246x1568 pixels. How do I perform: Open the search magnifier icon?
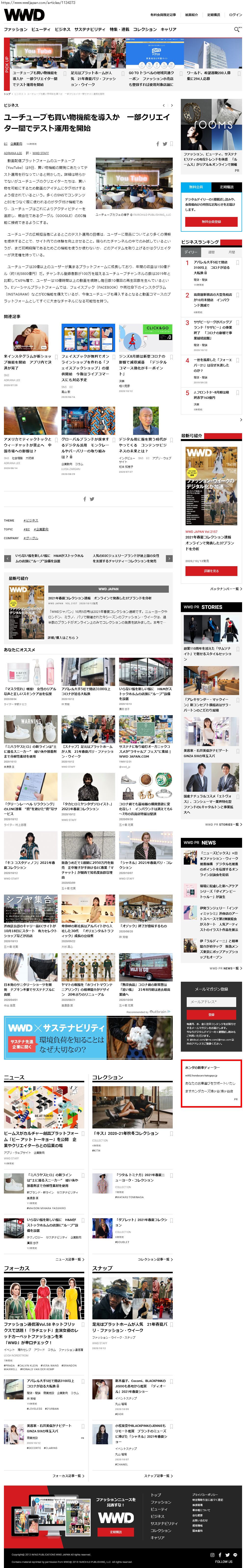pos(236,29)
